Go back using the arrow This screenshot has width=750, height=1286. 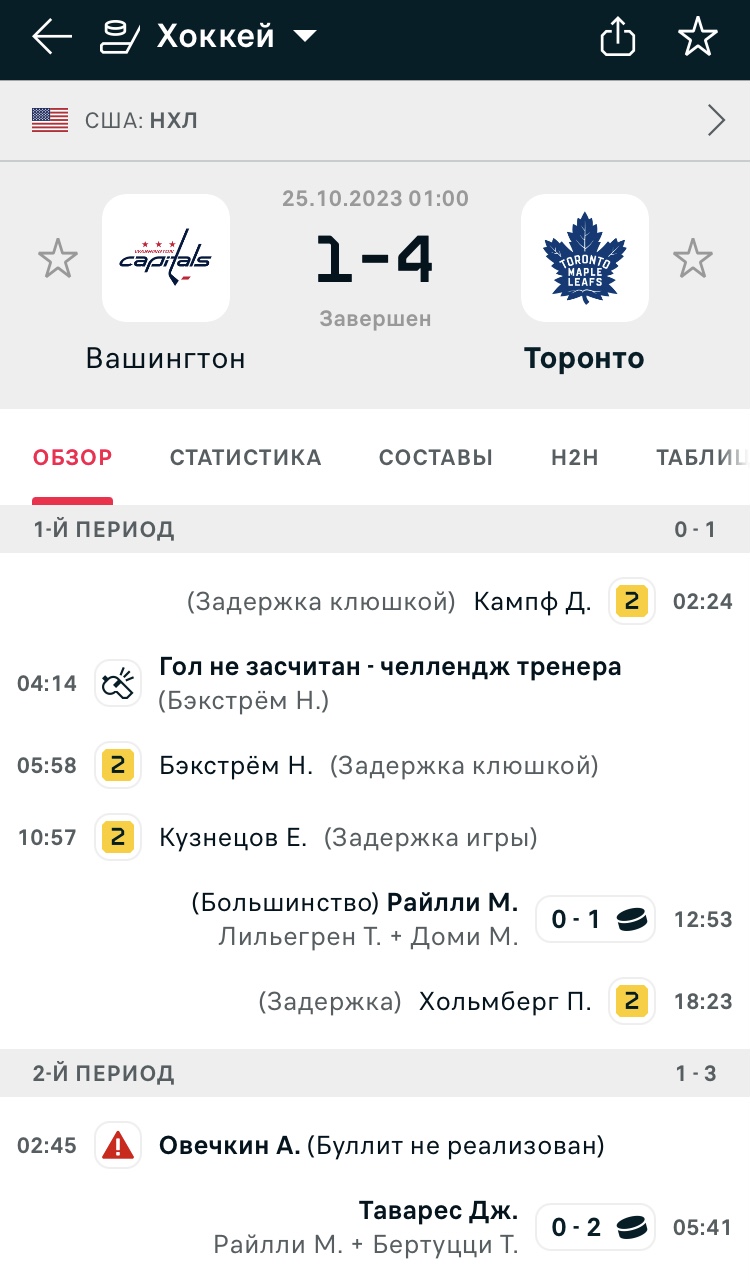tap(52, 38)
